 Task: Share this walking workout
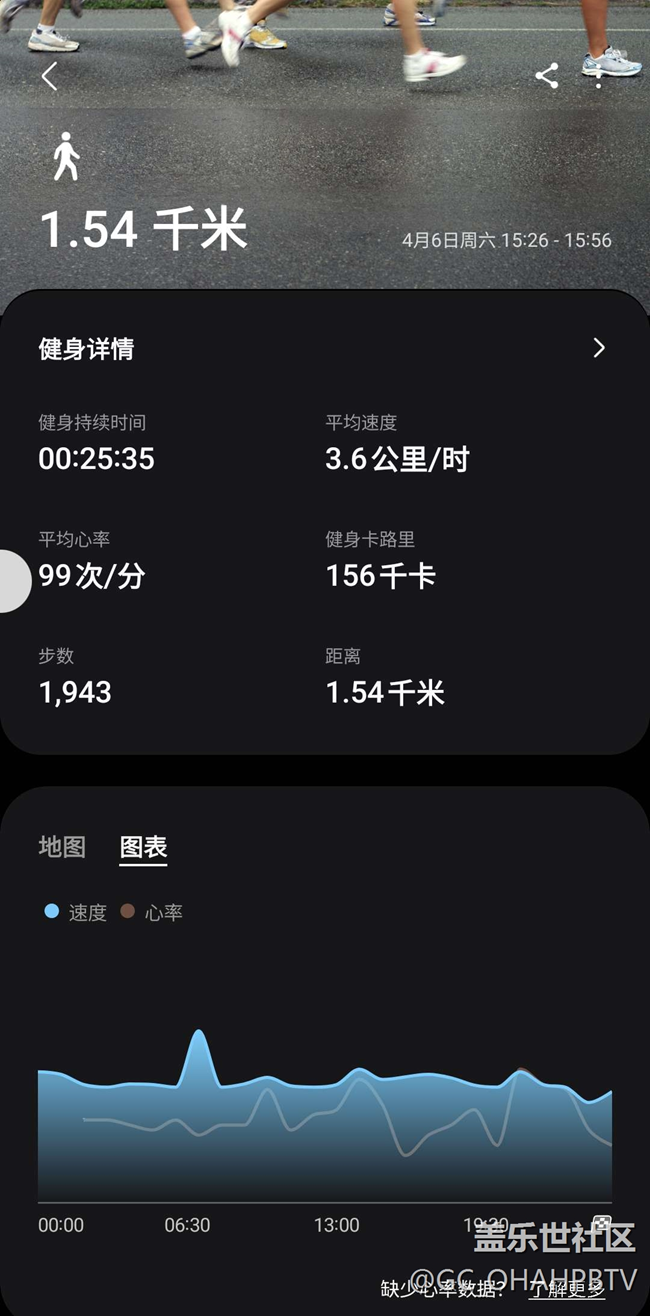[x=546, y=76]
